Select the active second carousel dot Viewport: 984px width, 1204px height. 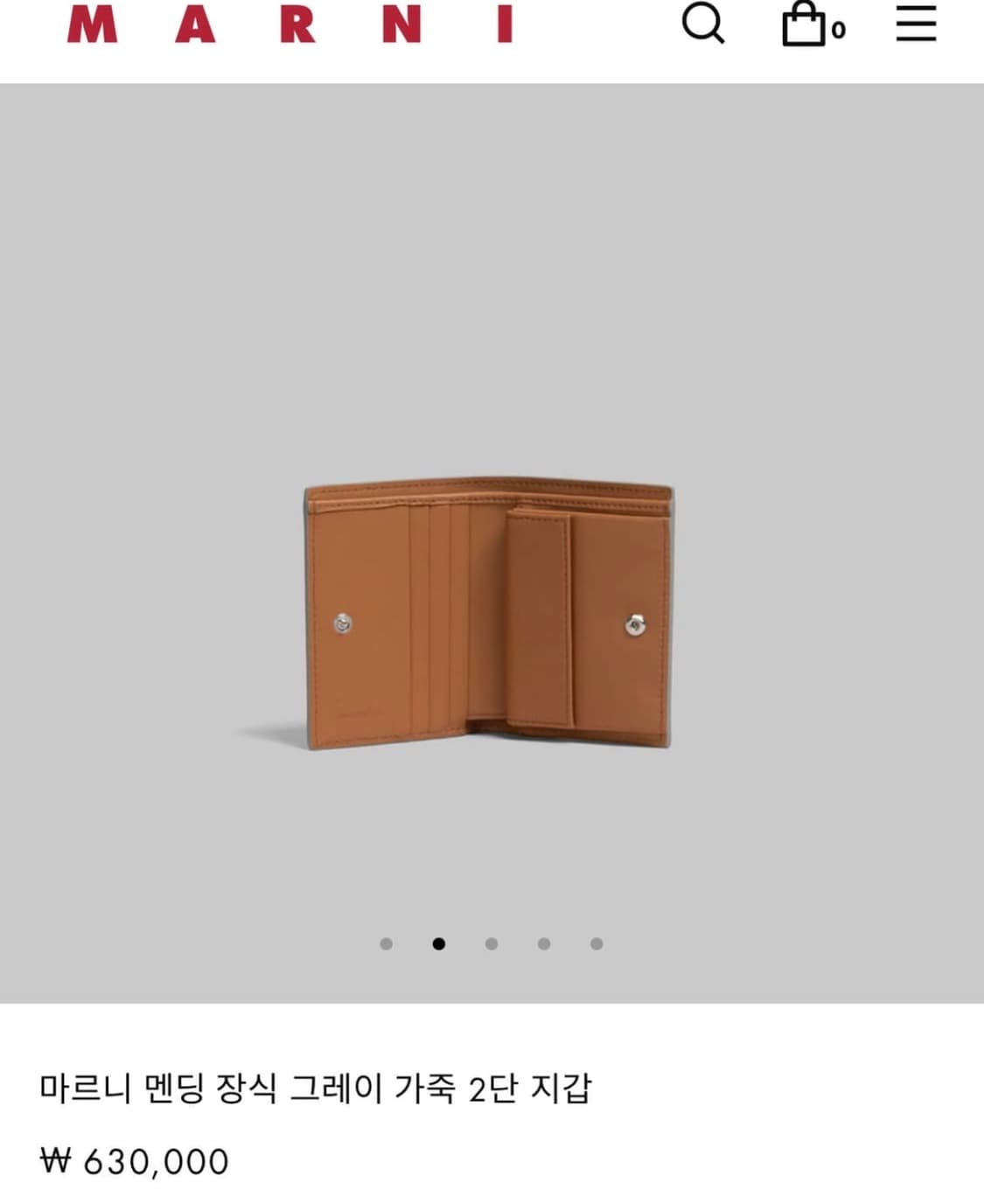coord(439,943)
